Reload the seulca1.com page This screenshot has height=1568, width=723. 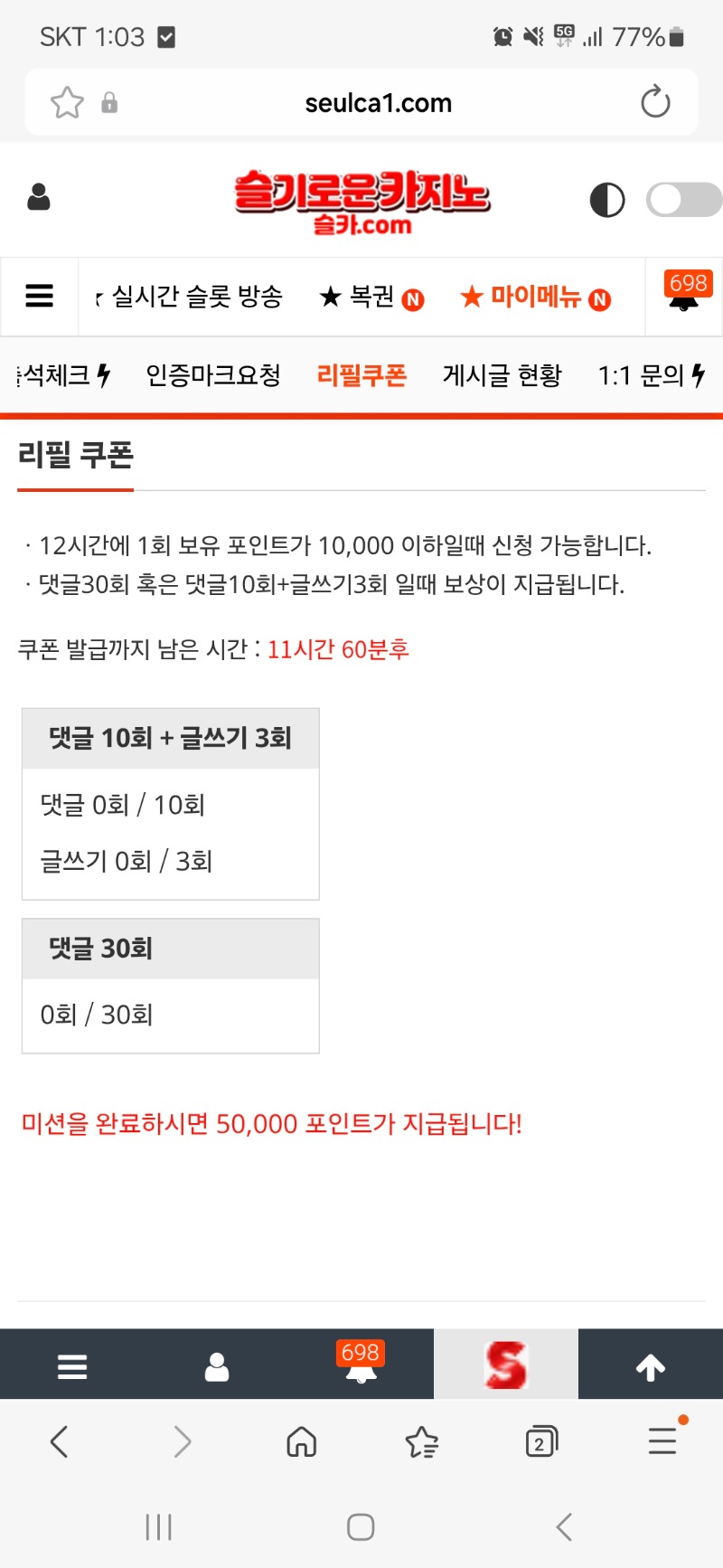[x=655, y=102]
